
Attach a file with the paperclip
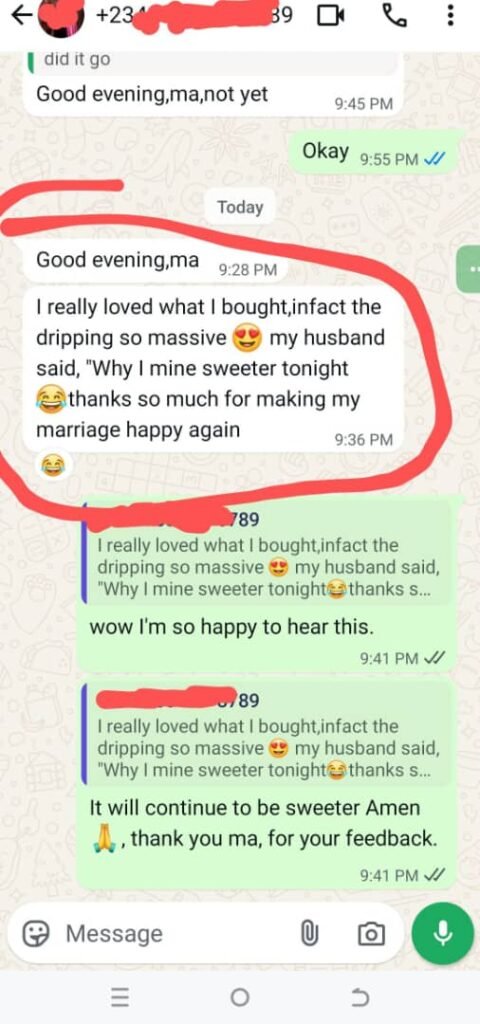tap(308, 935)
